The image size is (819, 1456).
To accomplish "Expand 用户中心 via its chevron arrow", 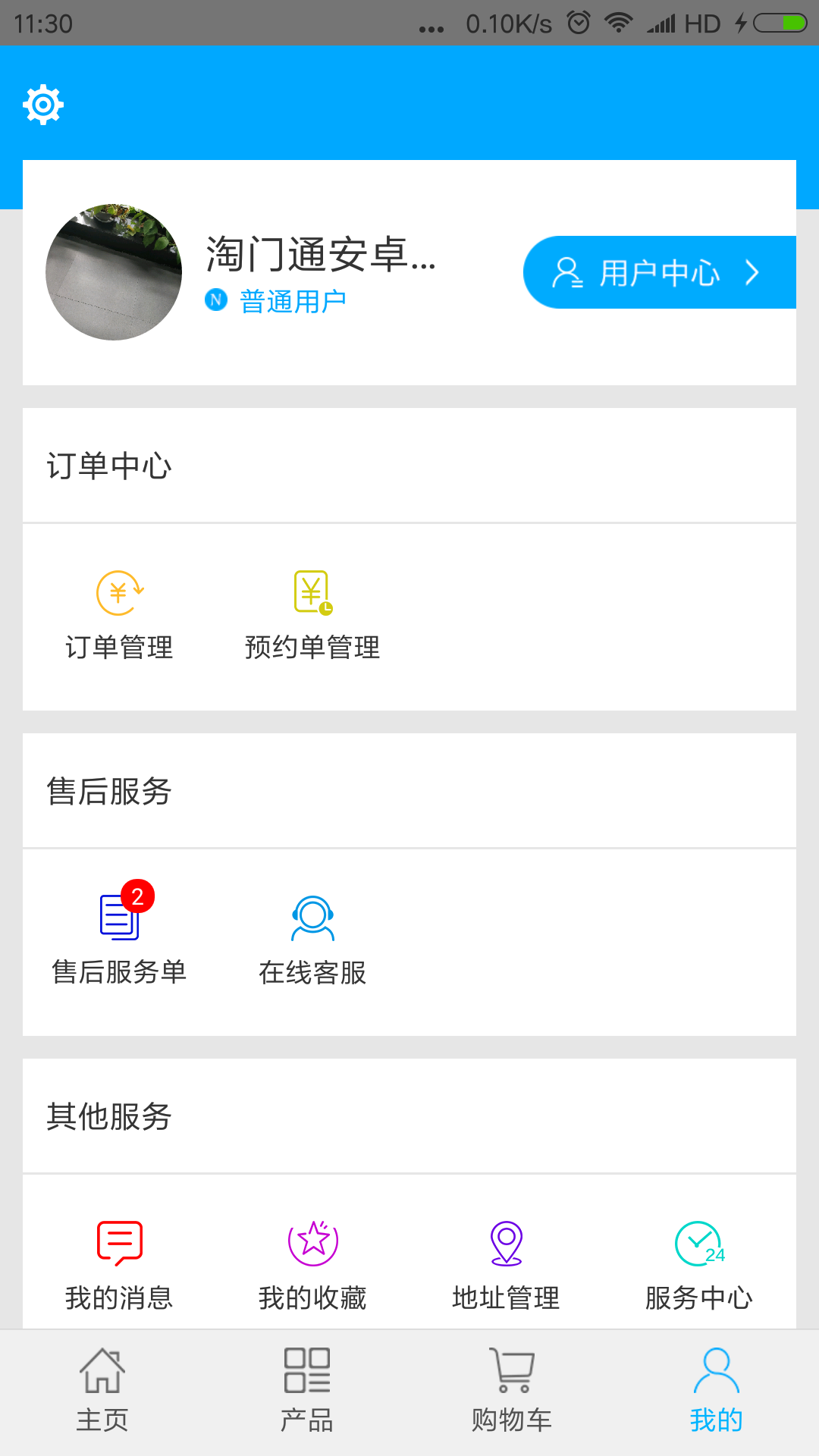I will click(752, 271).
